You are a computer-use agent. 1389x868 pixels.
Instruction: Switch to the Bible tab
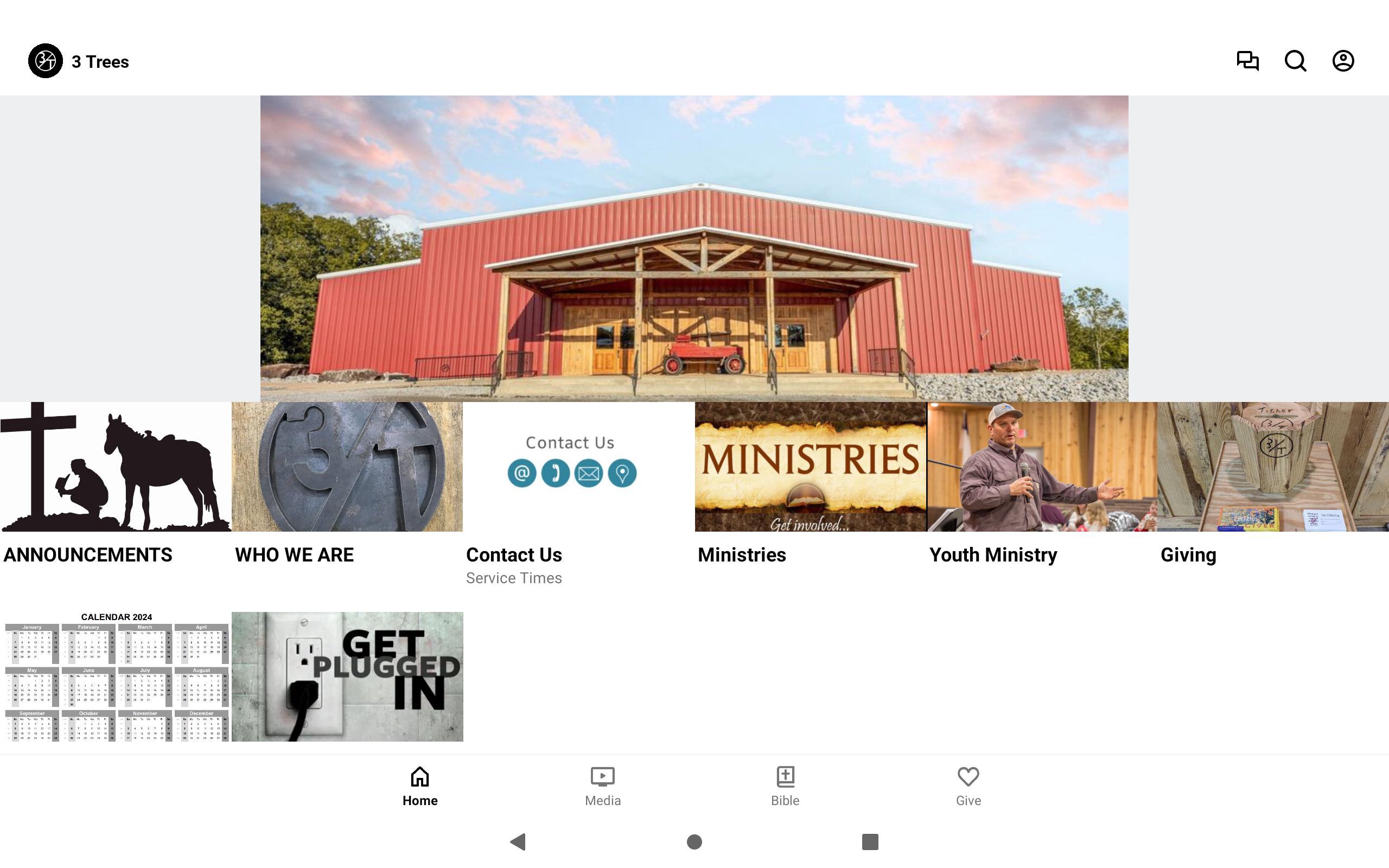click(785, 786)
